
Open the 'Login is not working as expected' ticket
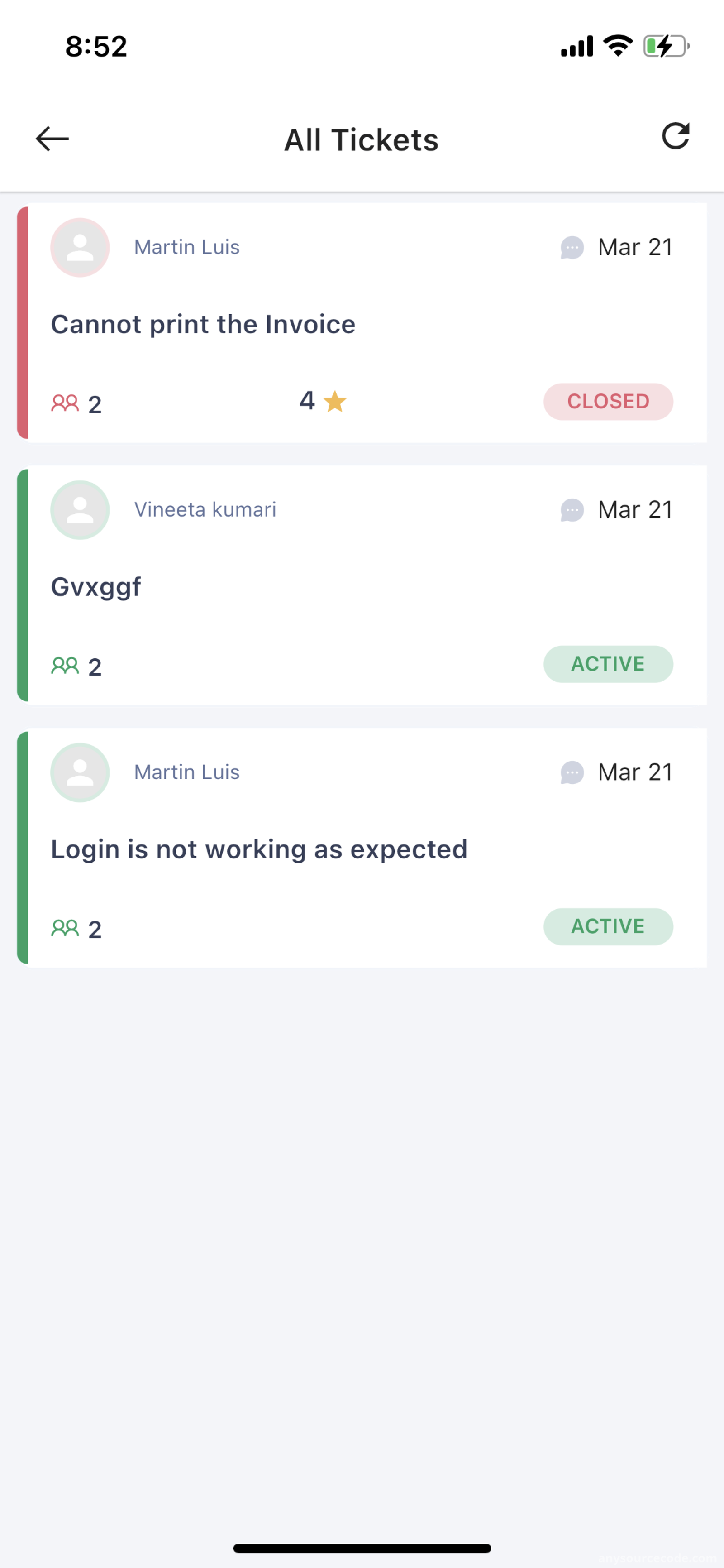[362, 847]
